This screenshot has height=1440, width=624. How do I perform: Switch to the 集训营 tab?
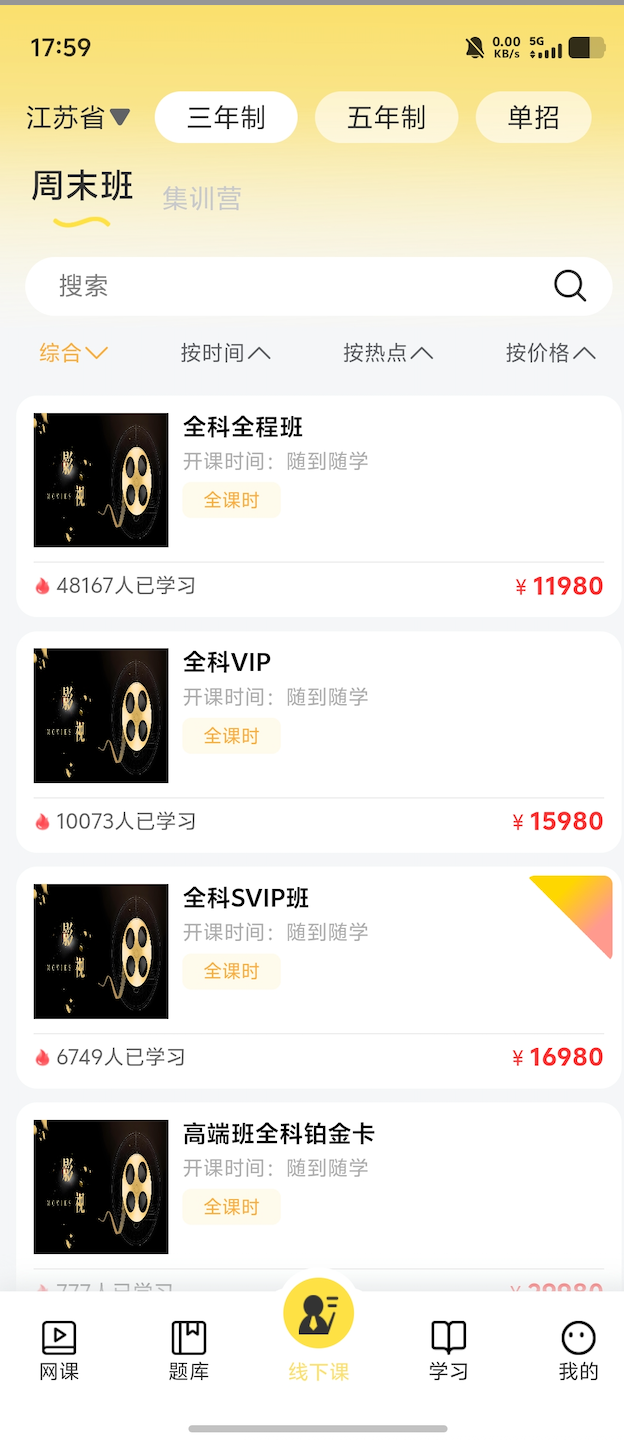coord(202,198)
